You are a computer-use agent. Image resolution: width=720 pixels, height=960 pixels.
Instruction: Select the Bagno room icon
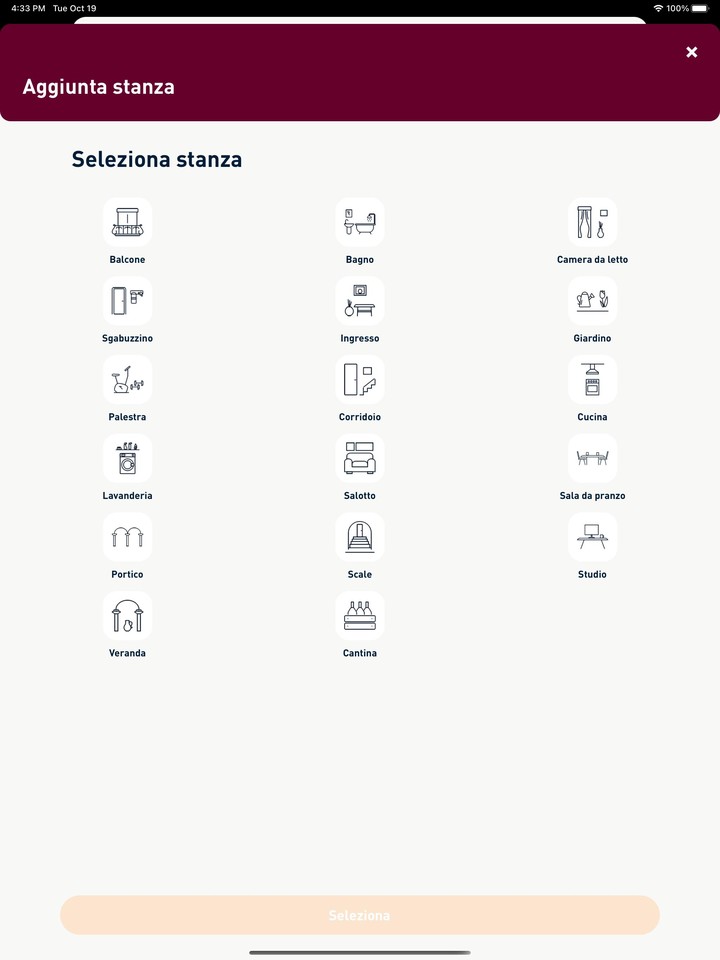[x=360, y=220]
